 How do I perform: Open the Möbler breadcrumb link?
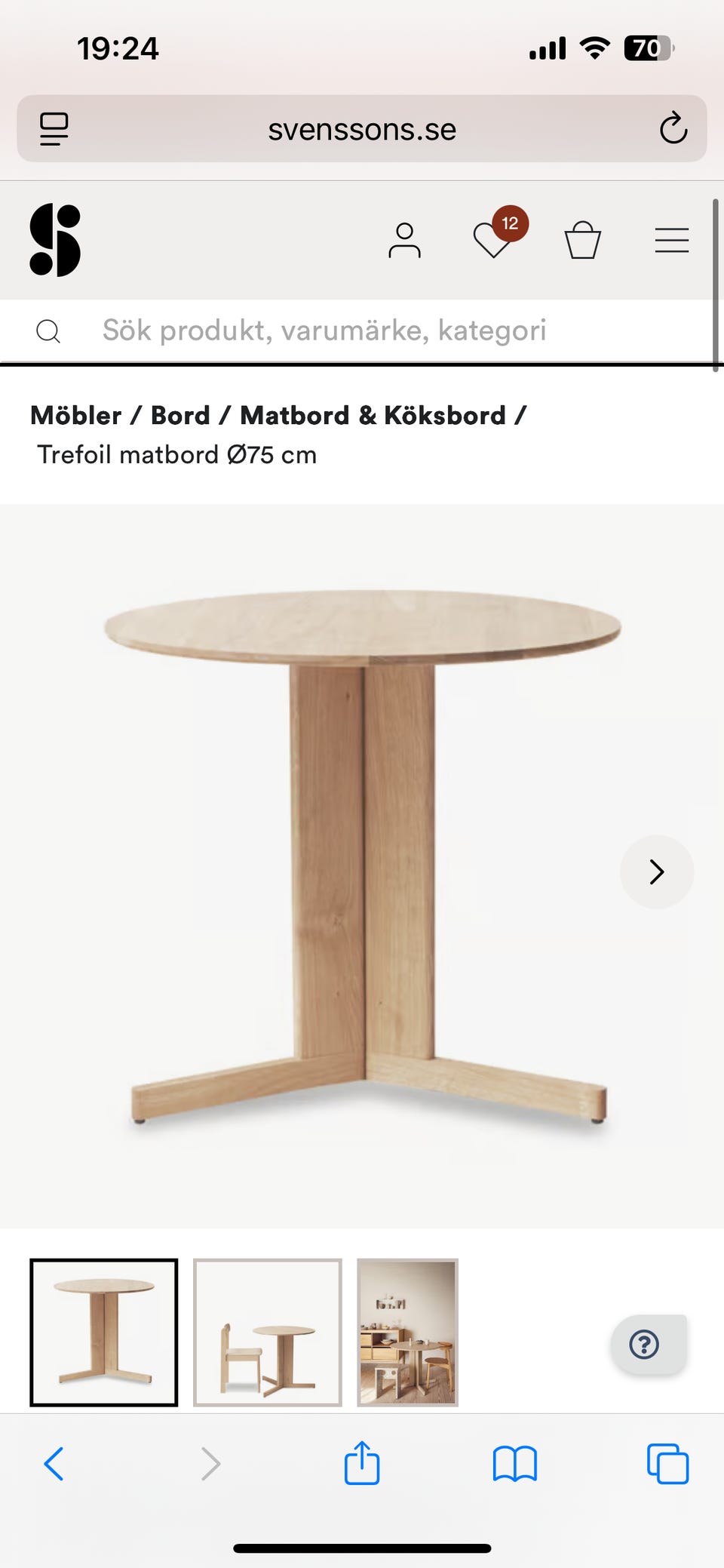pos(75,415)
